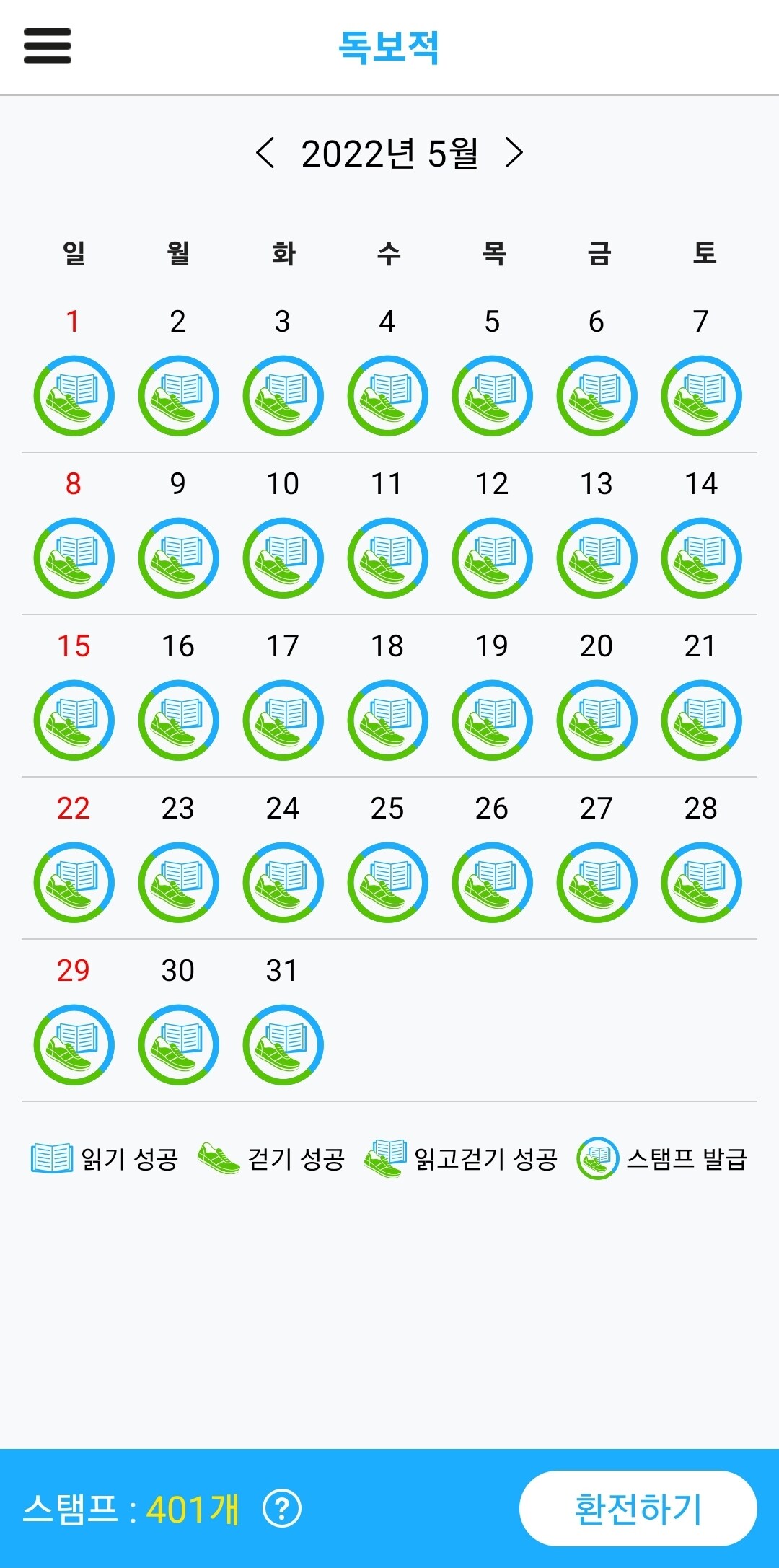Open the stamp help question mark
The height and width of the screenshot is (1568, 779).
pyautogui.click(x=282, y=1509)
